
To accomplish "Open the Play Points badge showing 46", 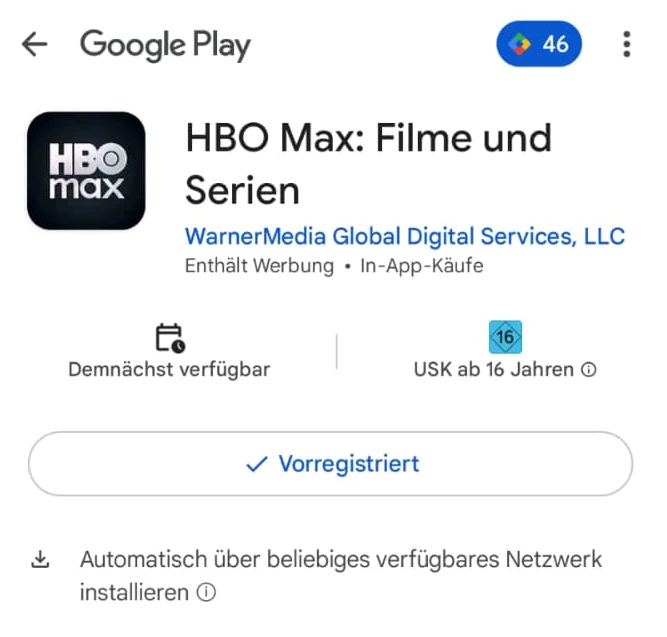I will [539, 44].
